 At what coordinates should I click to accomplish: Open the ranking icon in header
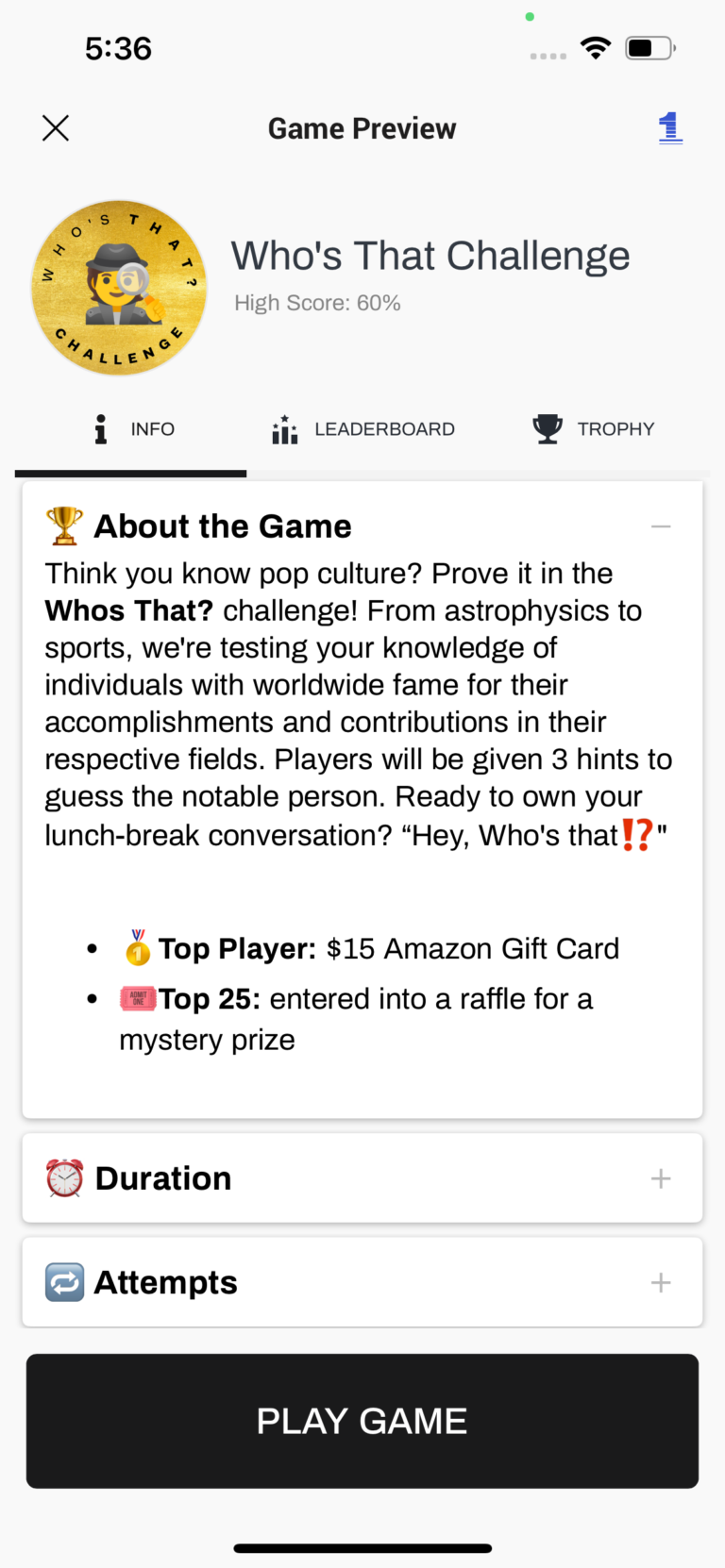coord(670,127)
